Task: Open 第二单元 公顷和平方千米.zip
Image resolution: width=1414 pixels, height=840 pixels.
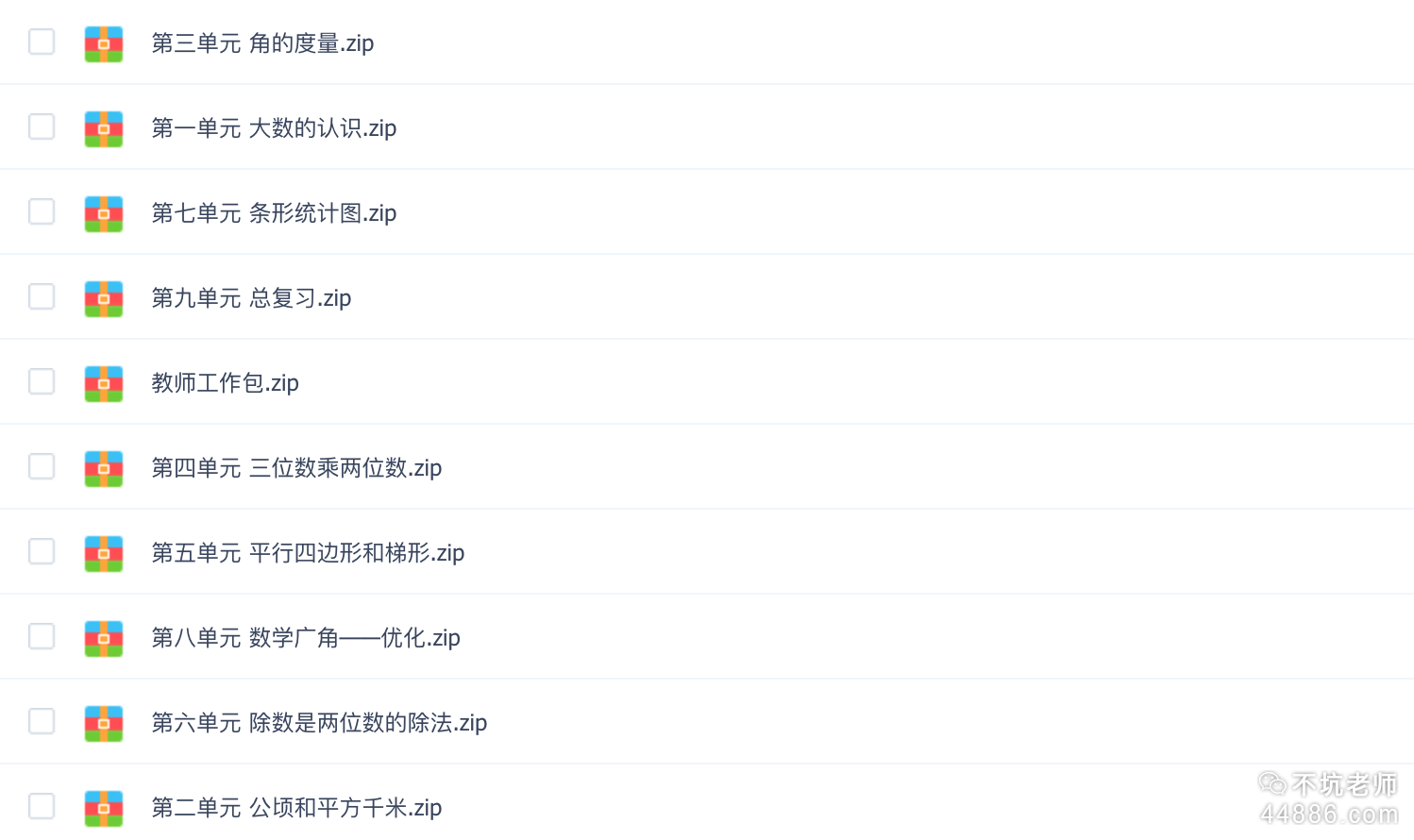Action: 296,808
